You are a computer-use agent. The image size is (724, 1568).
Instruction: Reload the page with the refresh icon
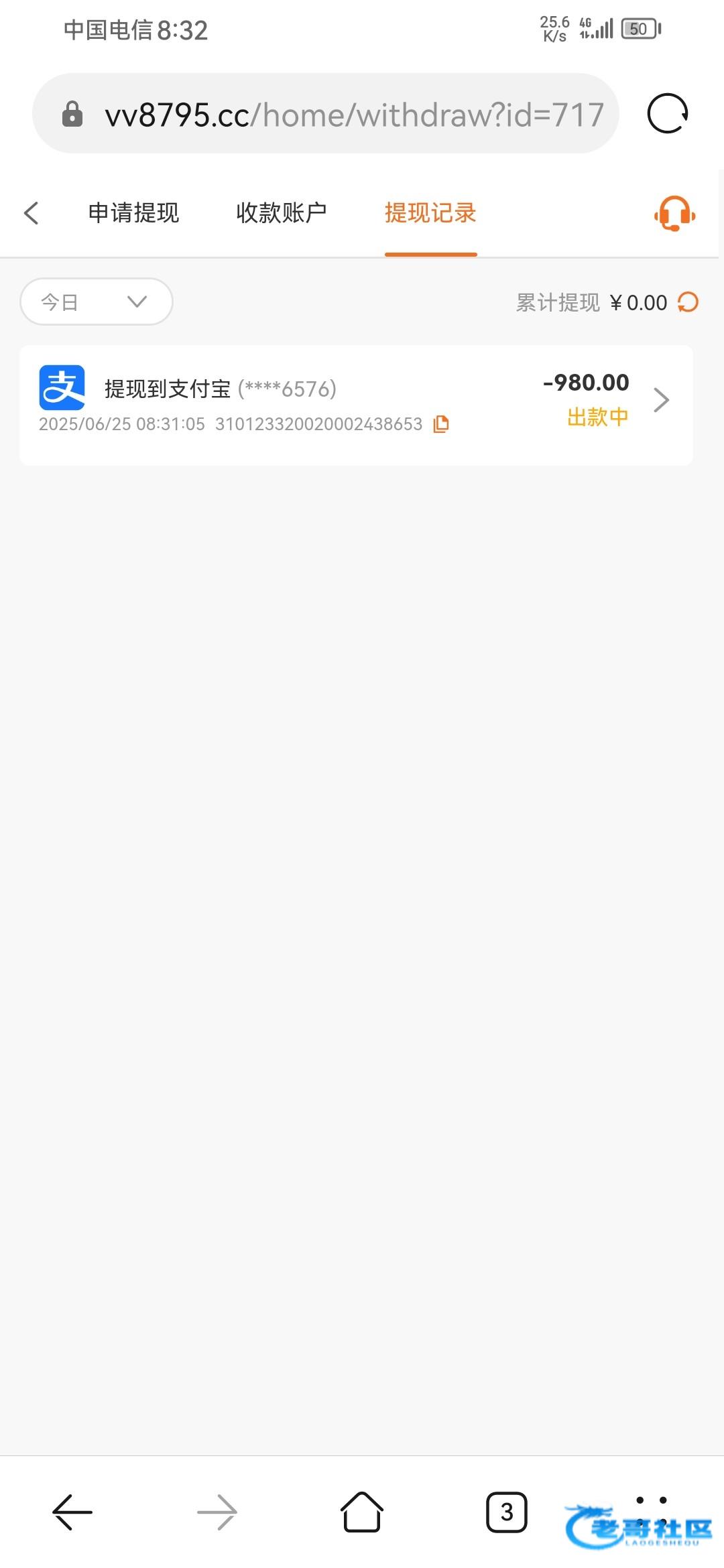668,113
